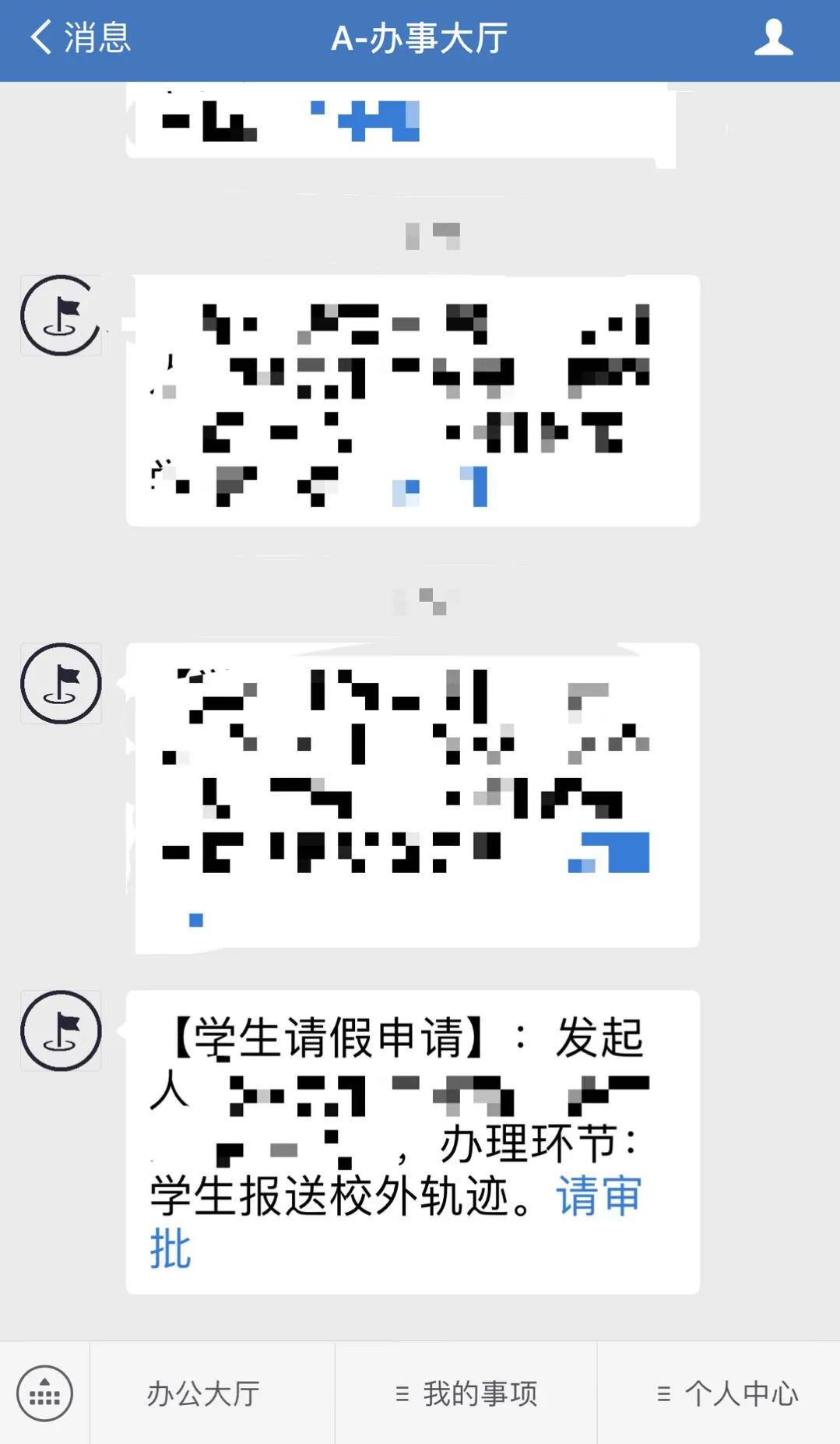The width and height of the screenshot is (840, 1444).
Task: Go back to 消息 list
Action: point(79,38)
